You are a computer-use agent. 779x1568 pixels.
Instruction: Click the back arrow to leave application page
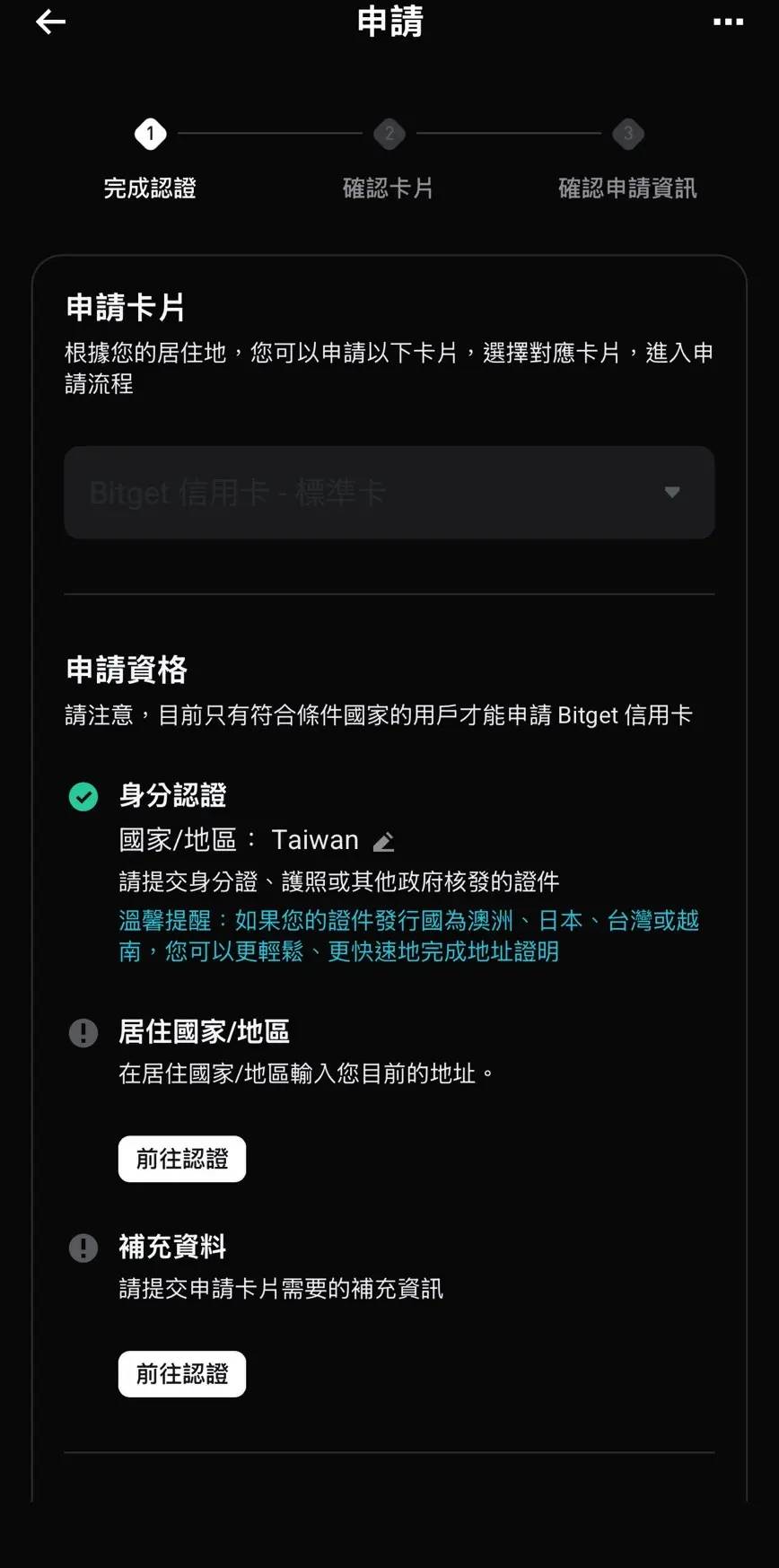[x=51, y=22]
